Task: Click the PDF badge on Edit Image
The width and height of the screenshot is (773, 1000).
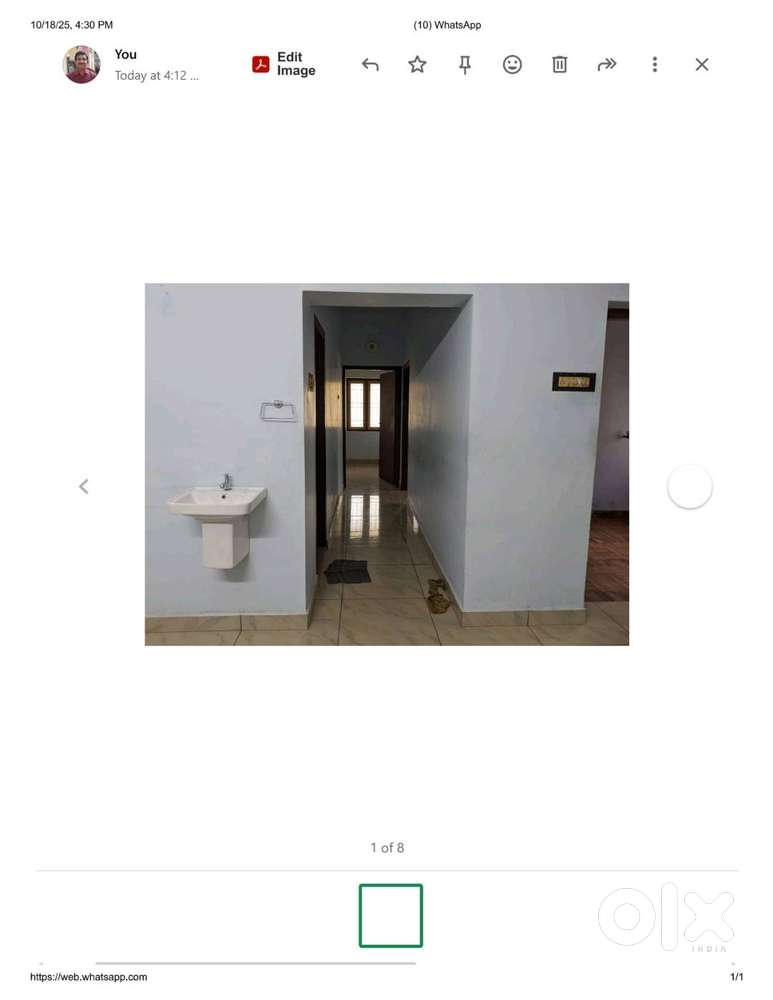Action: pos(259,63)
